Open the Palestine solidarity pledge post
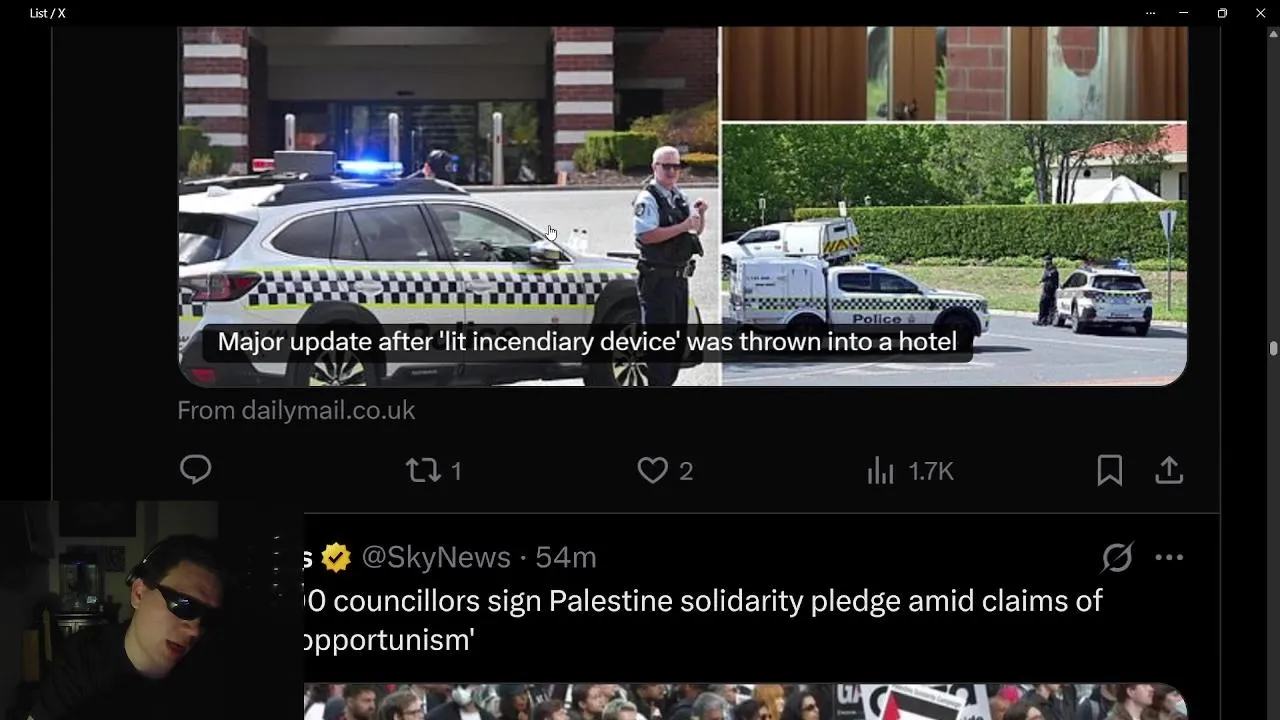 click(700, 619)
